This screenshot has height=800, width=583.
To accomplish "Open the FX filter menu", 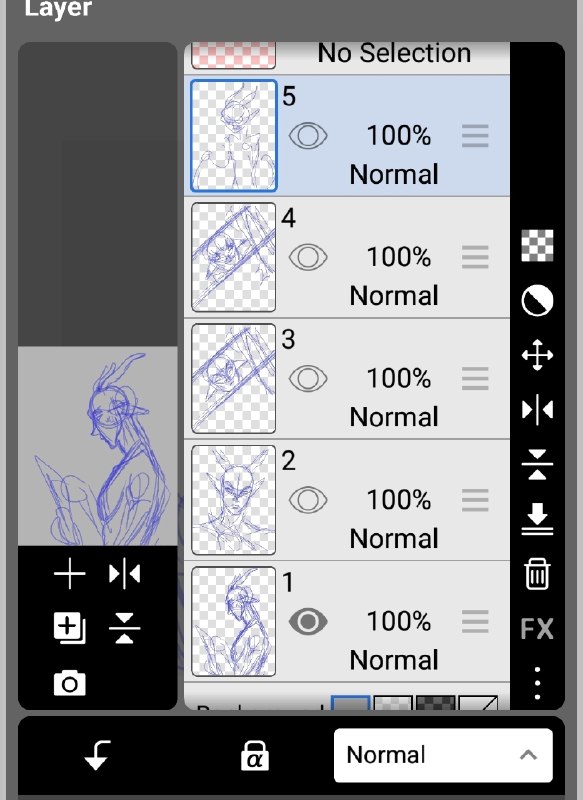I will coord(537,629).
